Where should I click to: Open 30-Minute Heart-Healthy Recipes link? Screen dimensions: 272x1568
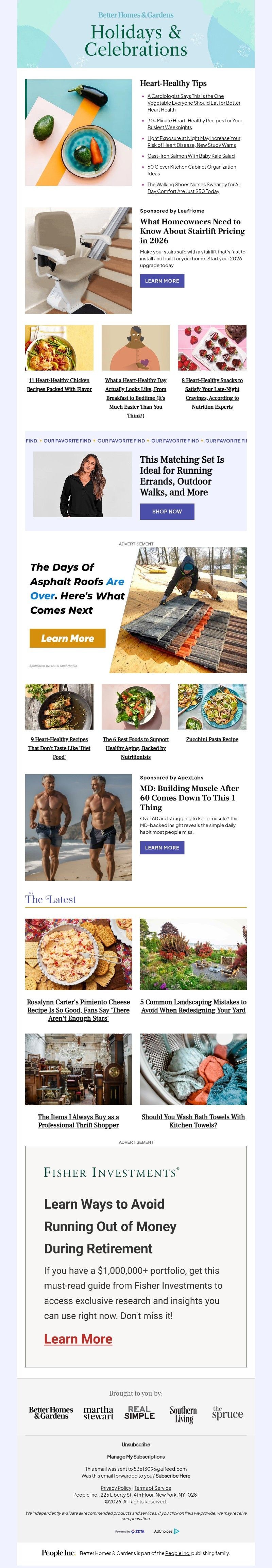pos(194,123)
